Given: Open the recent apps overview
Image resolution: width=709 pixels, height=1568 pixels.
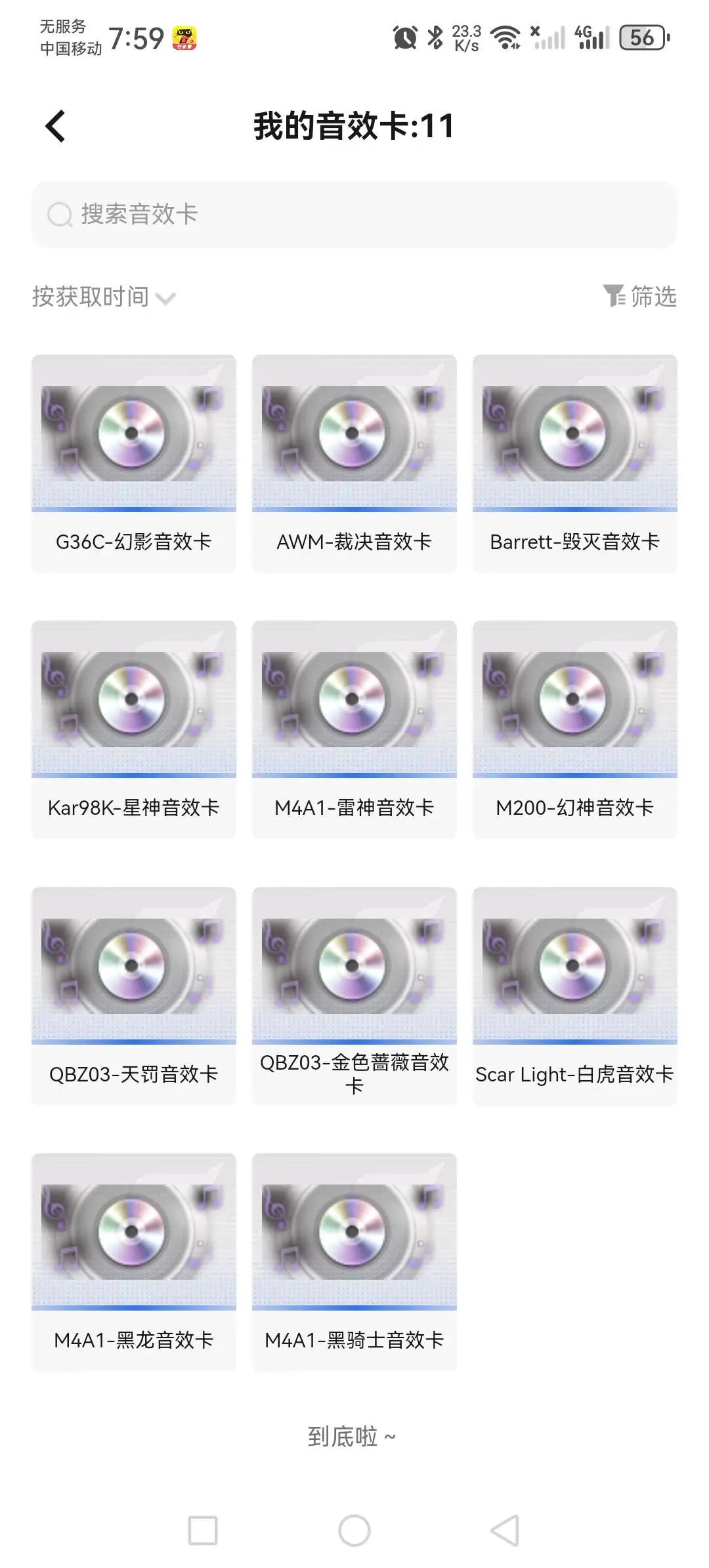Looking at the screenshot, I should click(x=203, y=1531).
